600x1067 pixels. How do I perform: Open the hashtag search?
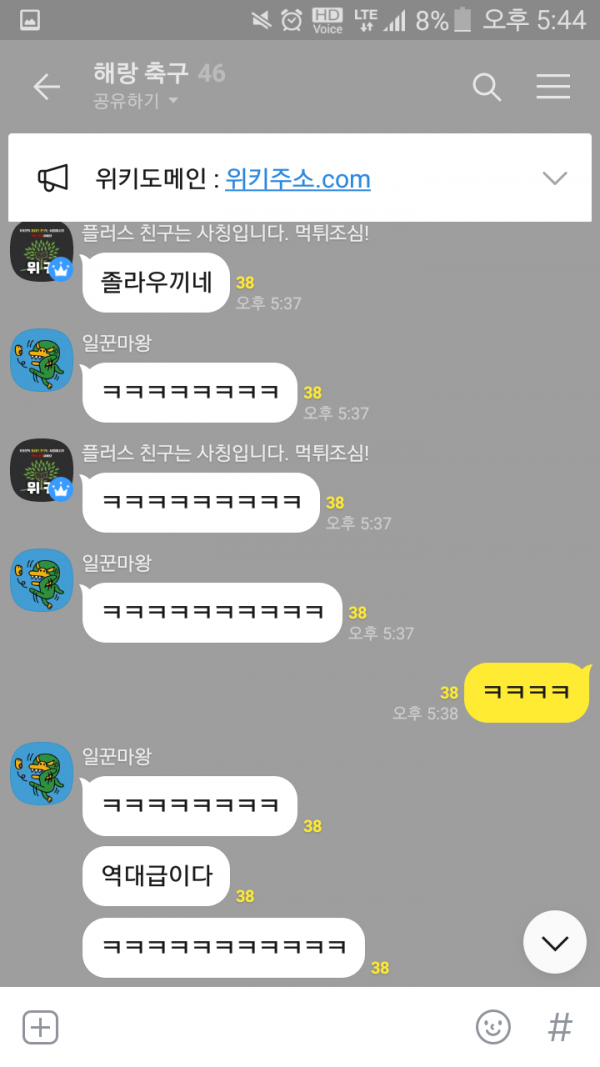click(560, 1026)
